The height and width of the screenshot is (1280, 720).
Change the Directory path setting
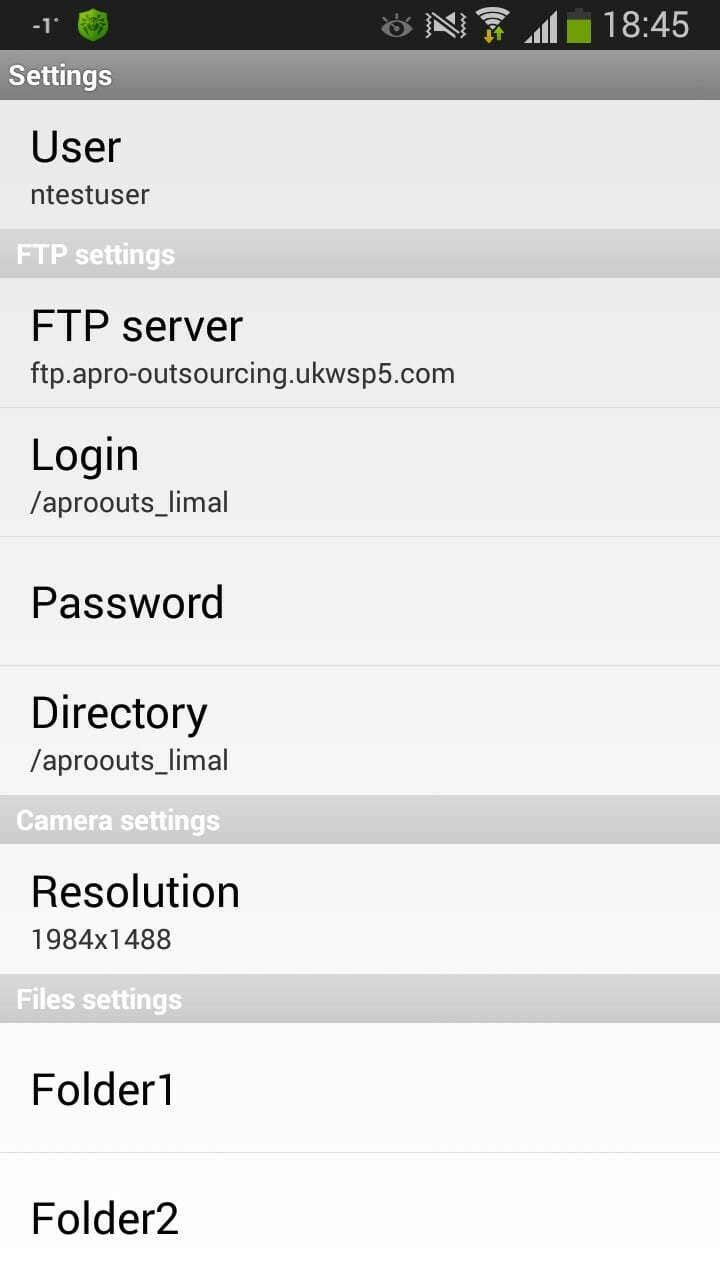tap(360, 731)
